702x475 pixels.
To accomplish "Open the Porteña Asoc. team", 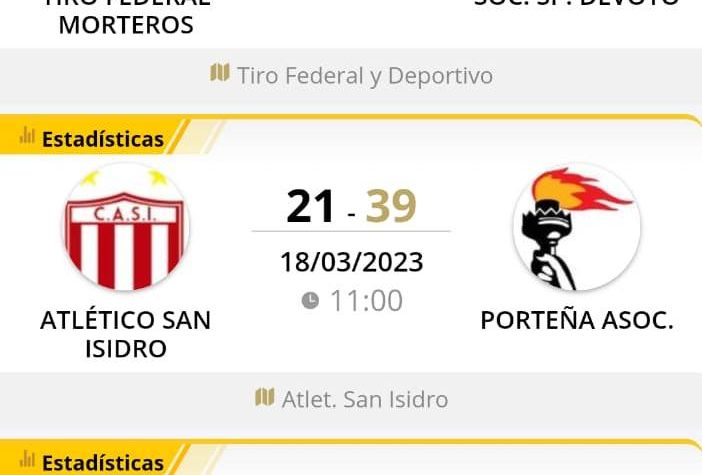I will click(x=577, y=230).
